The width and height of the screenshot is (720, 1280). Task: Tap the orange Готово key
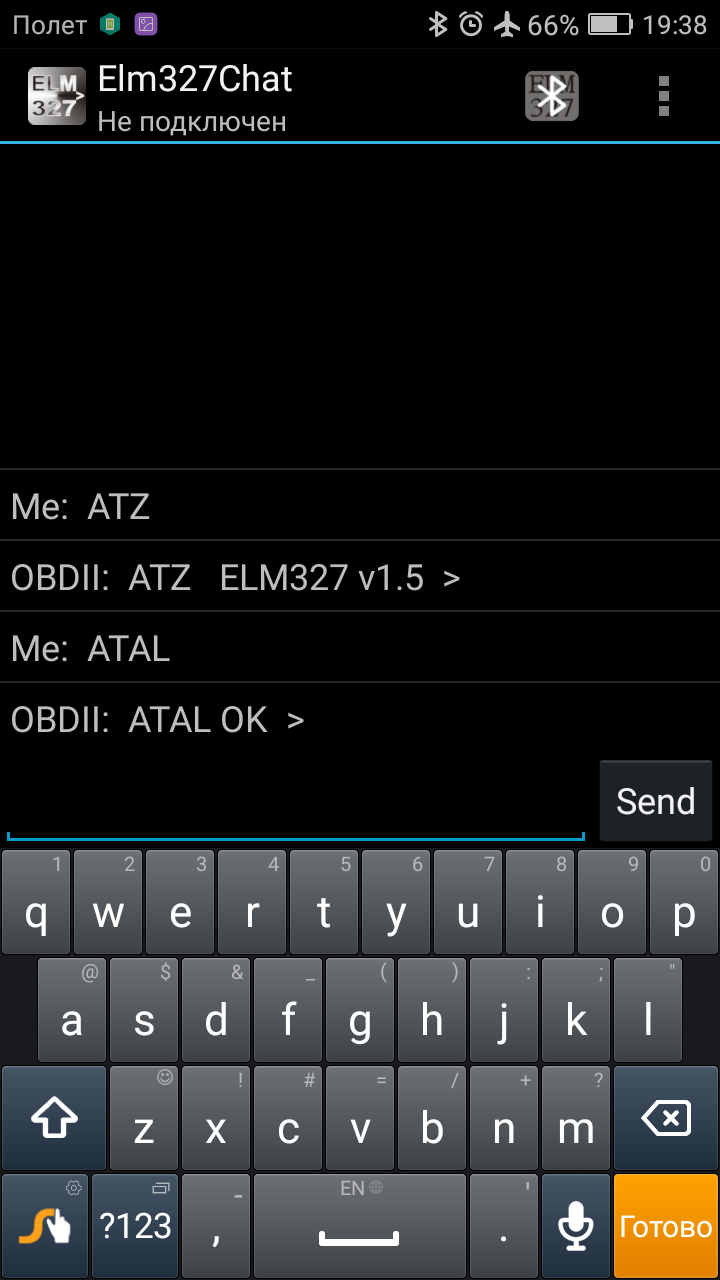pyautogui.click(x=665, y=1226)
